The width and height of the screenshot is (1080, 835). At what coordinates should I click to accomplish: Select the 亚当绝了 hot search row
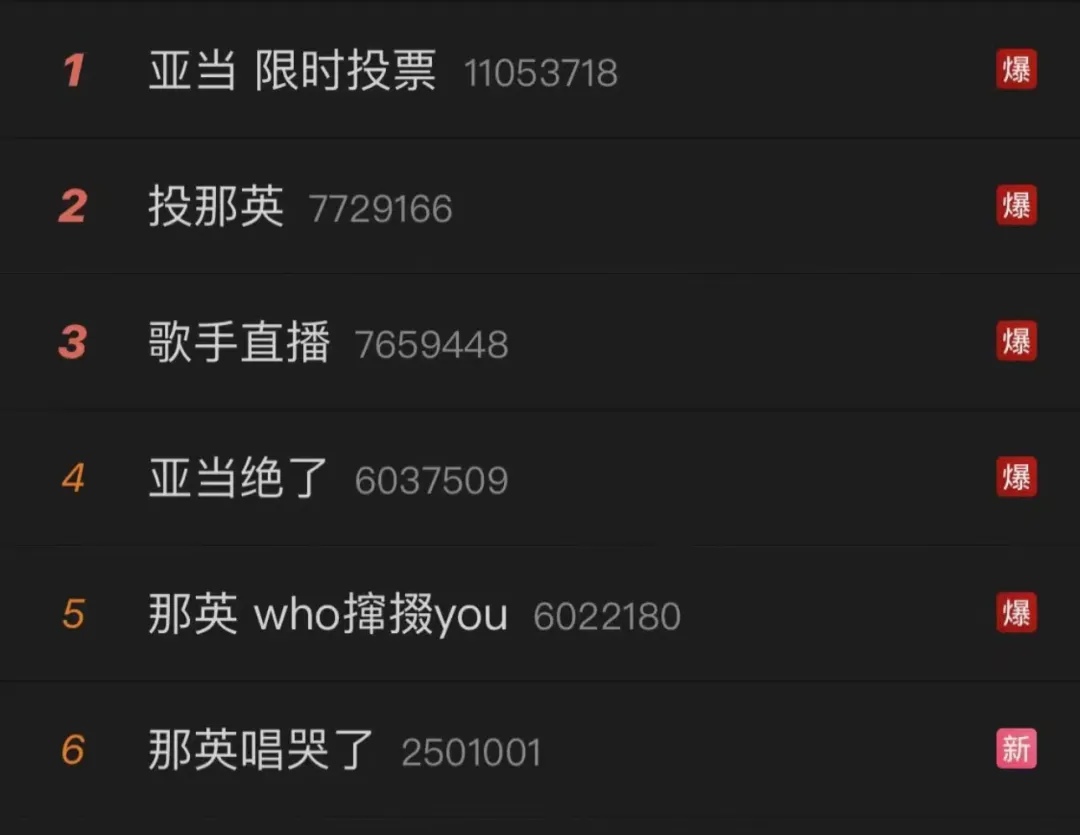pos(238,479)
